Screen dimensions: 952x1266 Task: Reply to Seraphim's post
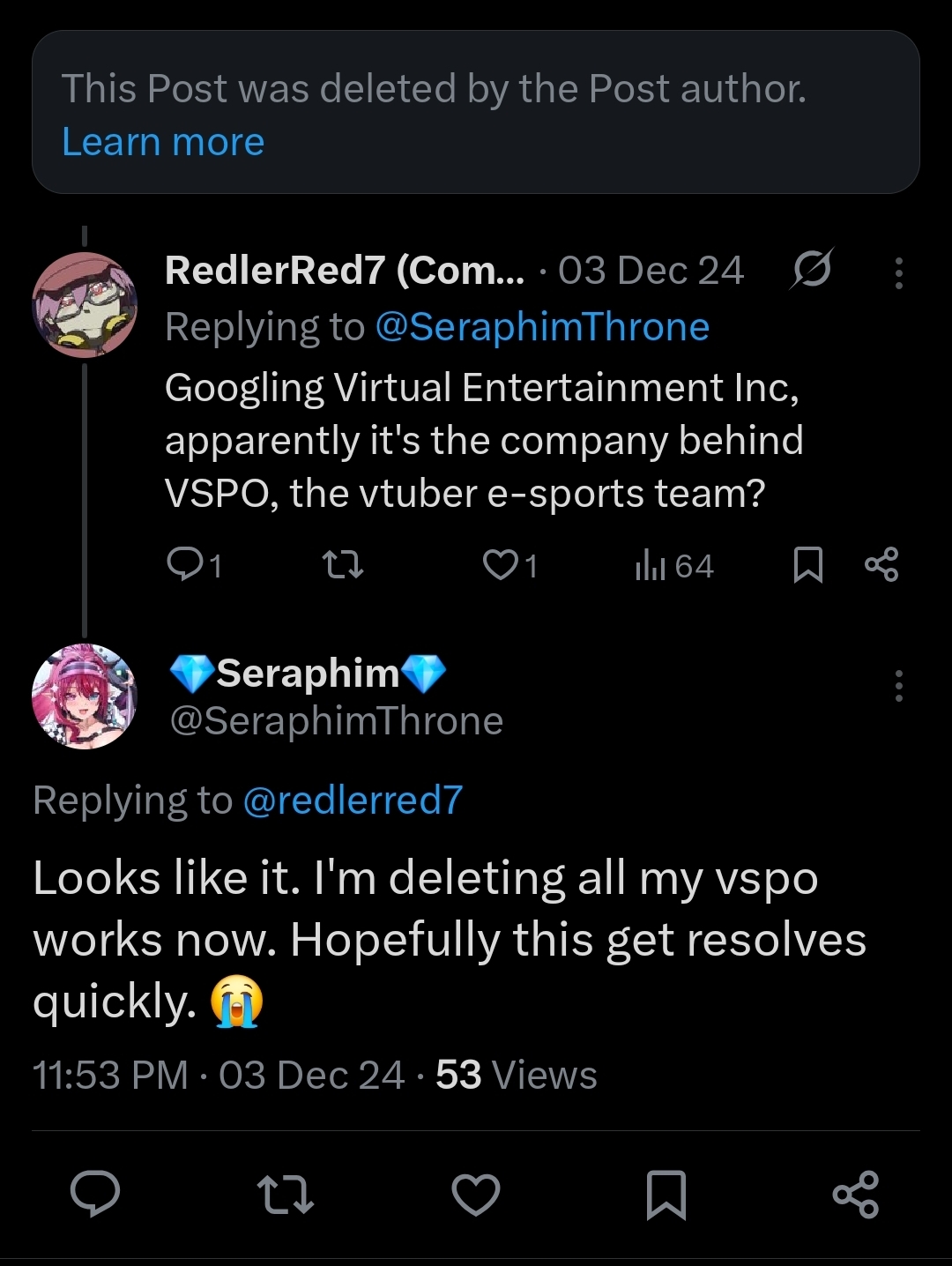[x=95, y=1195]
